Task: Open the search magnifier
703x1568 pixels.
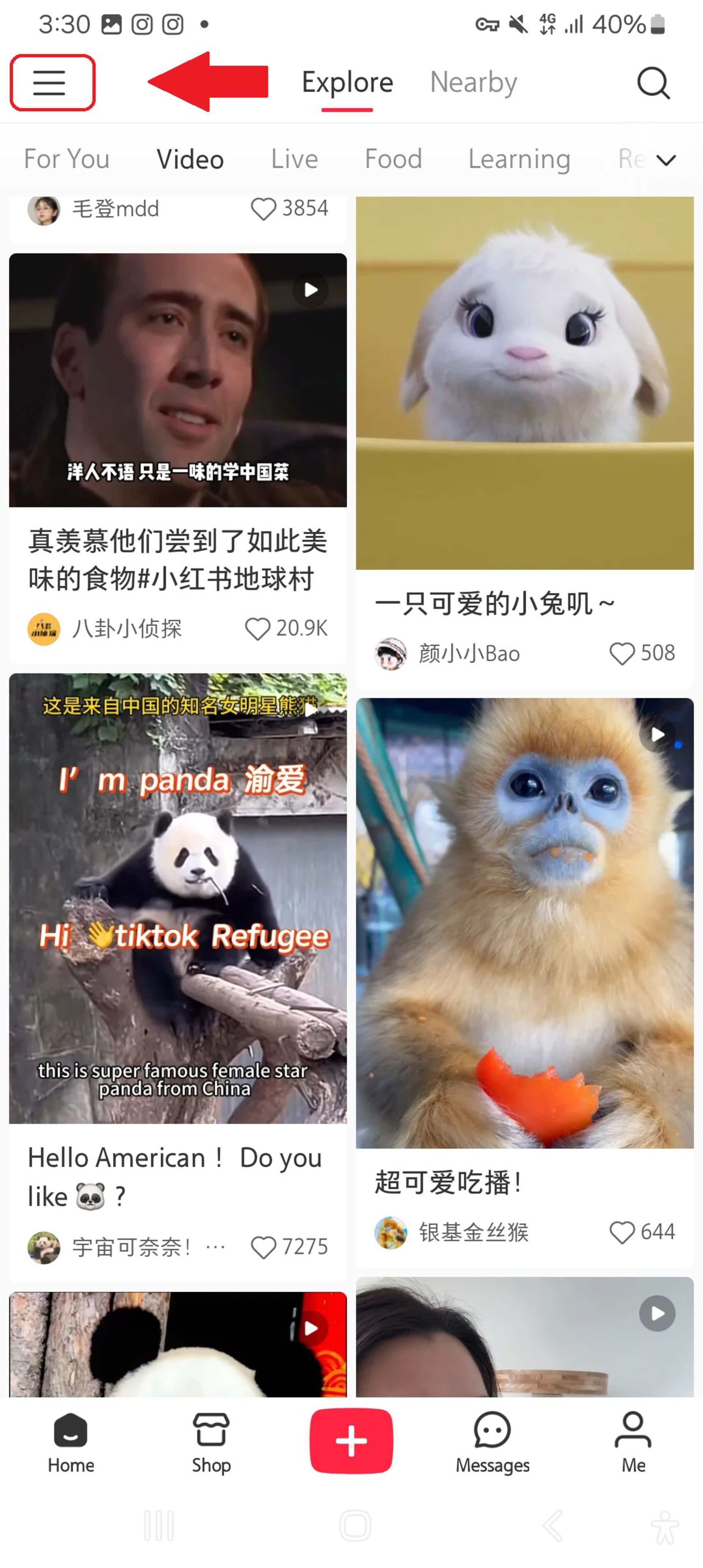Action: coord(653,82)
